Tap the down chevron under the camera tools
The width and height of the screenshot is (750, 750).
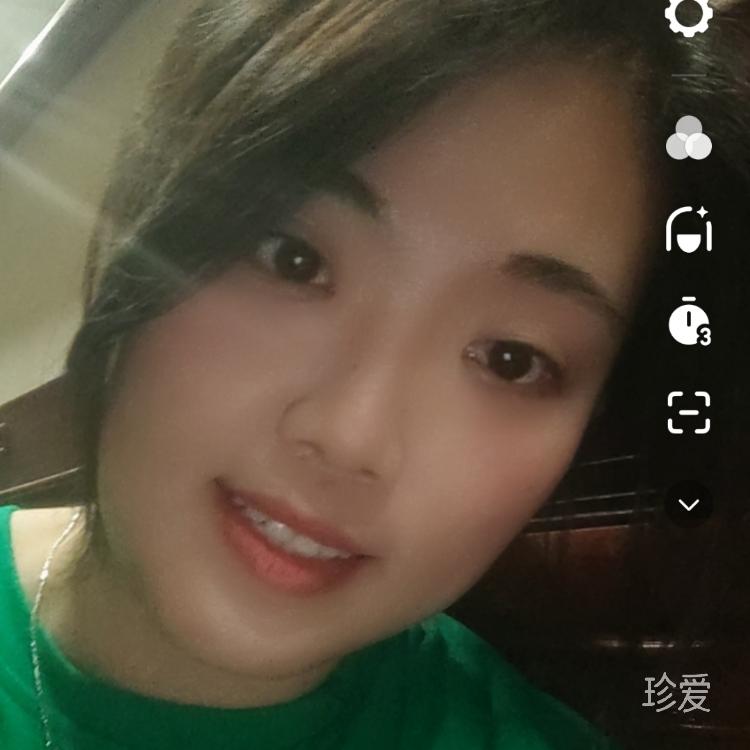point(689,505)
